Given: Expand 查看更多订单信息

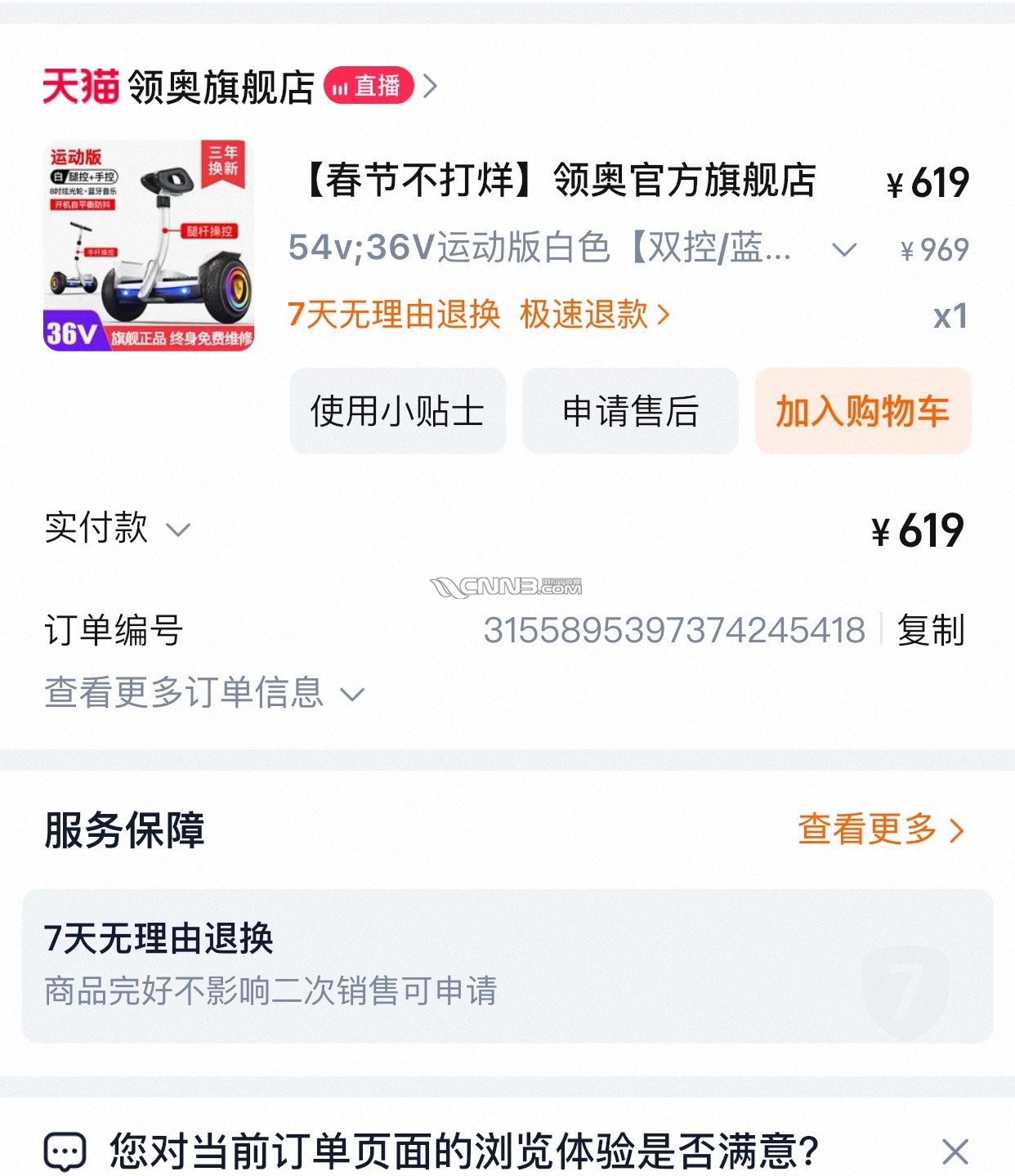Looking at the screenshot, I should pos(204,693).
